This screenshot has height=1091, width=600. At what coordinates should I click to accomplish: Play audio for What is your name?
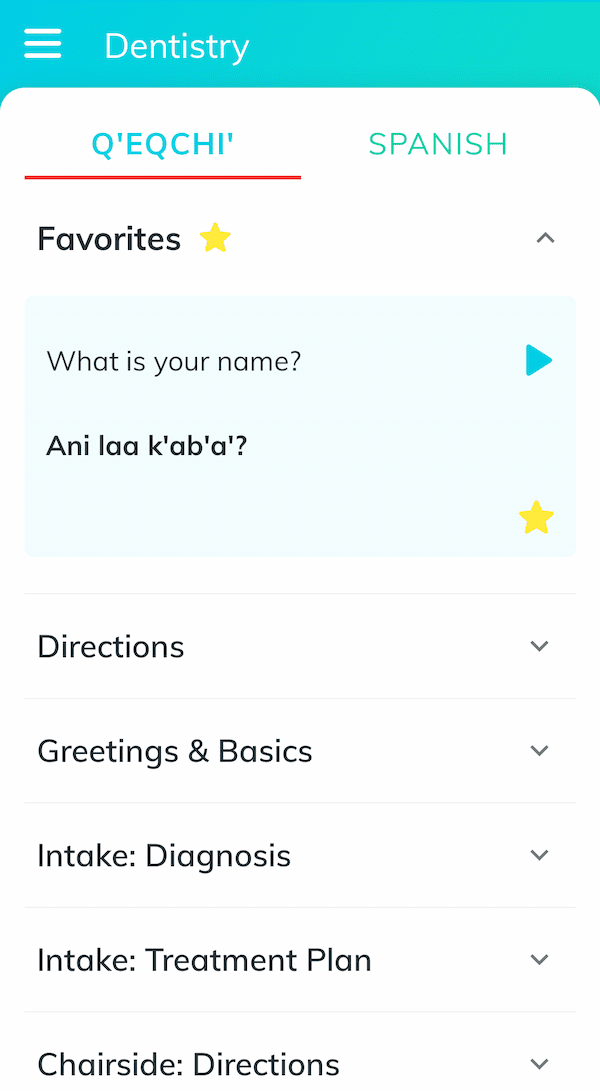tap(539, 360)
